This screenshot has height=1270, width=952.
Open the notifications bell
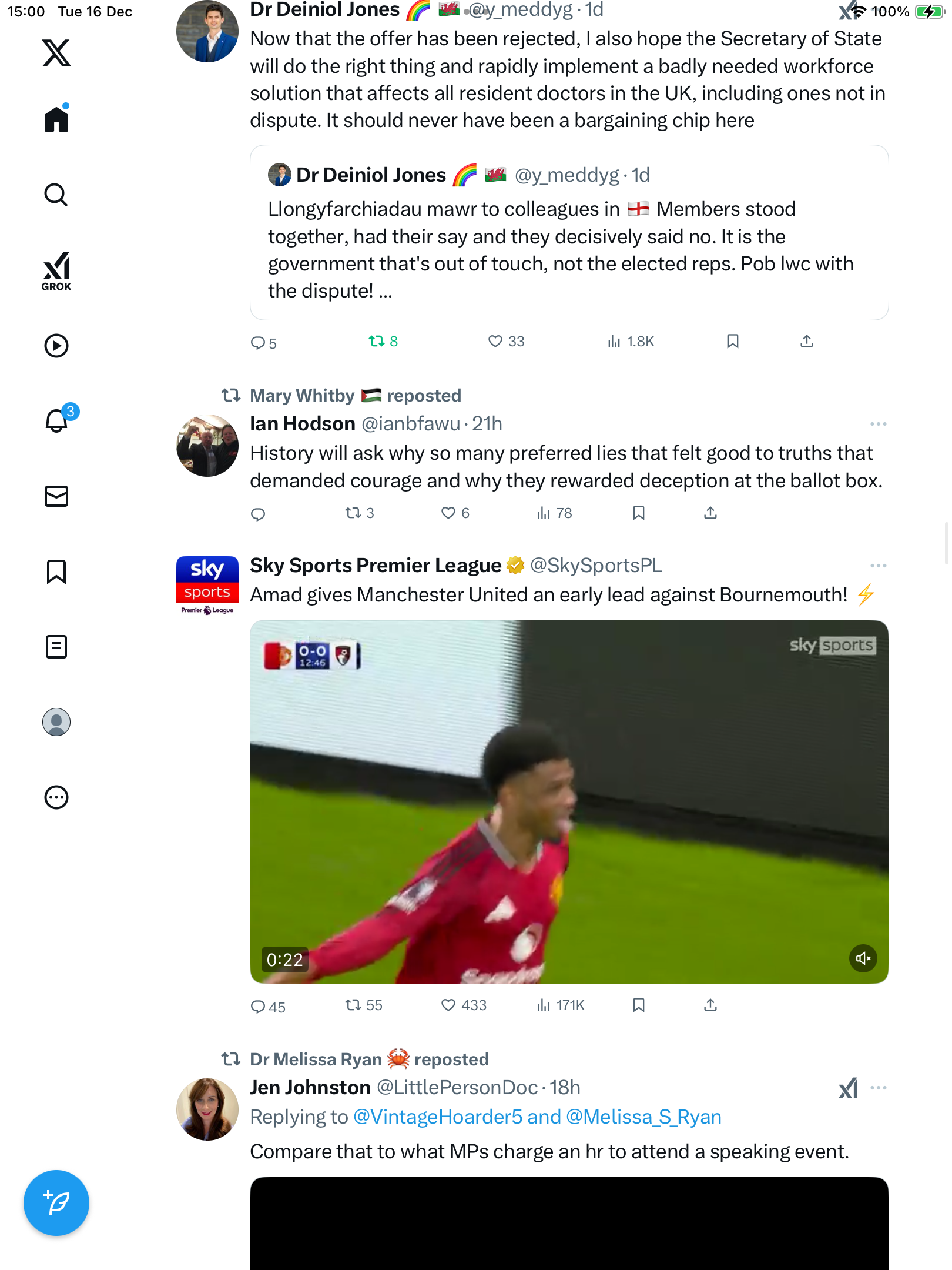(x=56, y=420)
